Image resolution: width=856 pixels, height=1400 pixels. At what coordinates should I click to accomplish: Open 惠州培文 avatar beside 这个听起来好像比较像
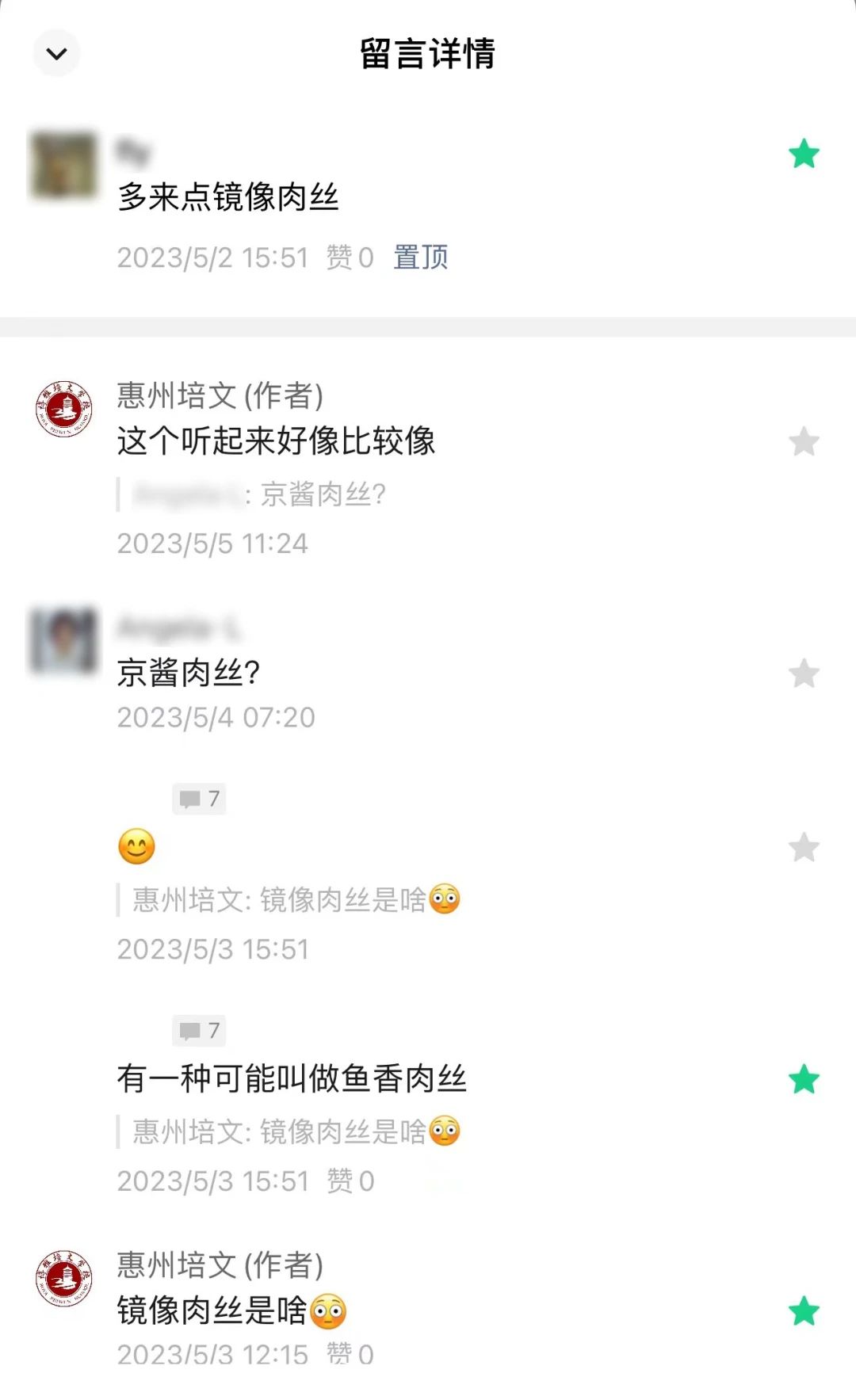click(64, 409)
